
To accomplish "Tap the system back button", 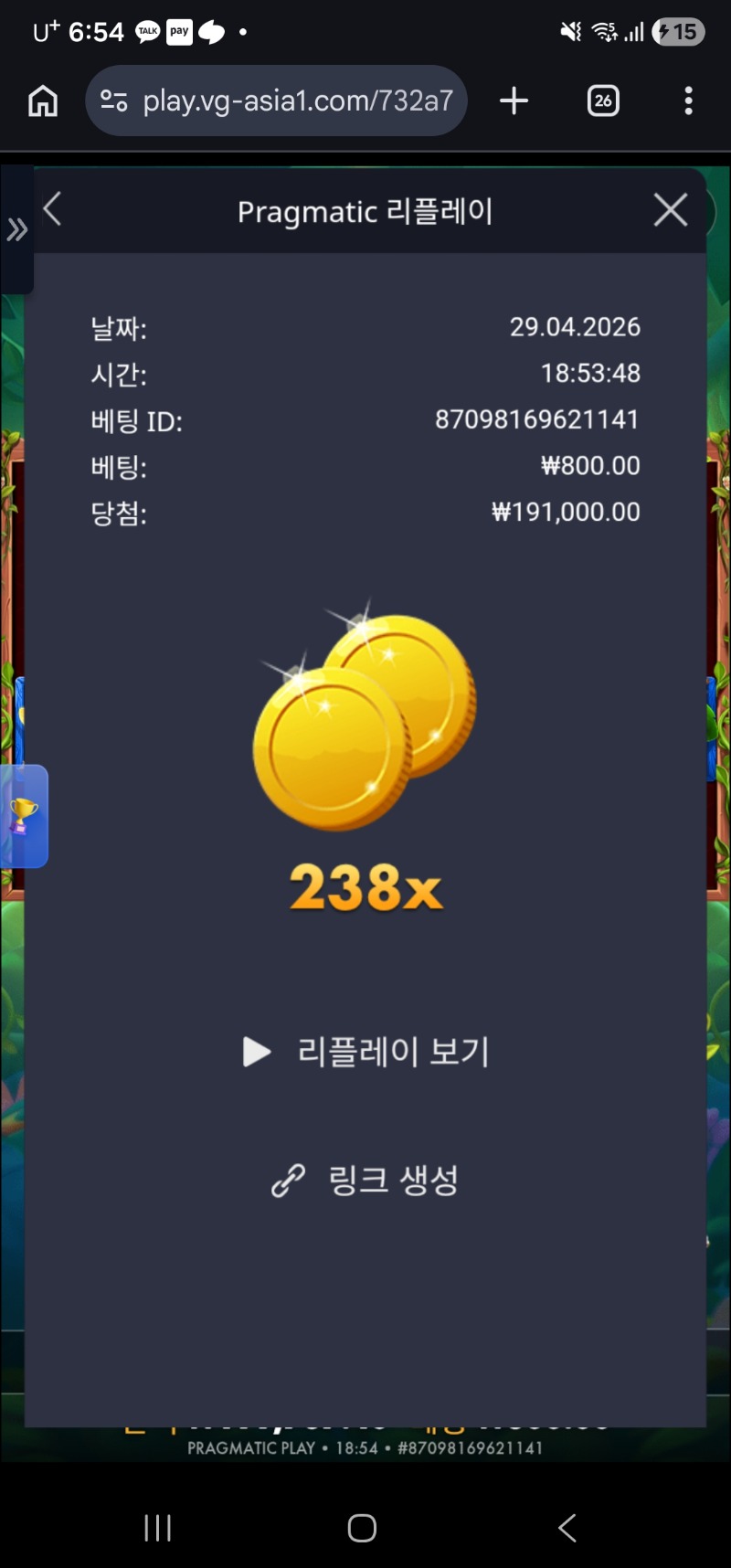I will click(567, 1528).
